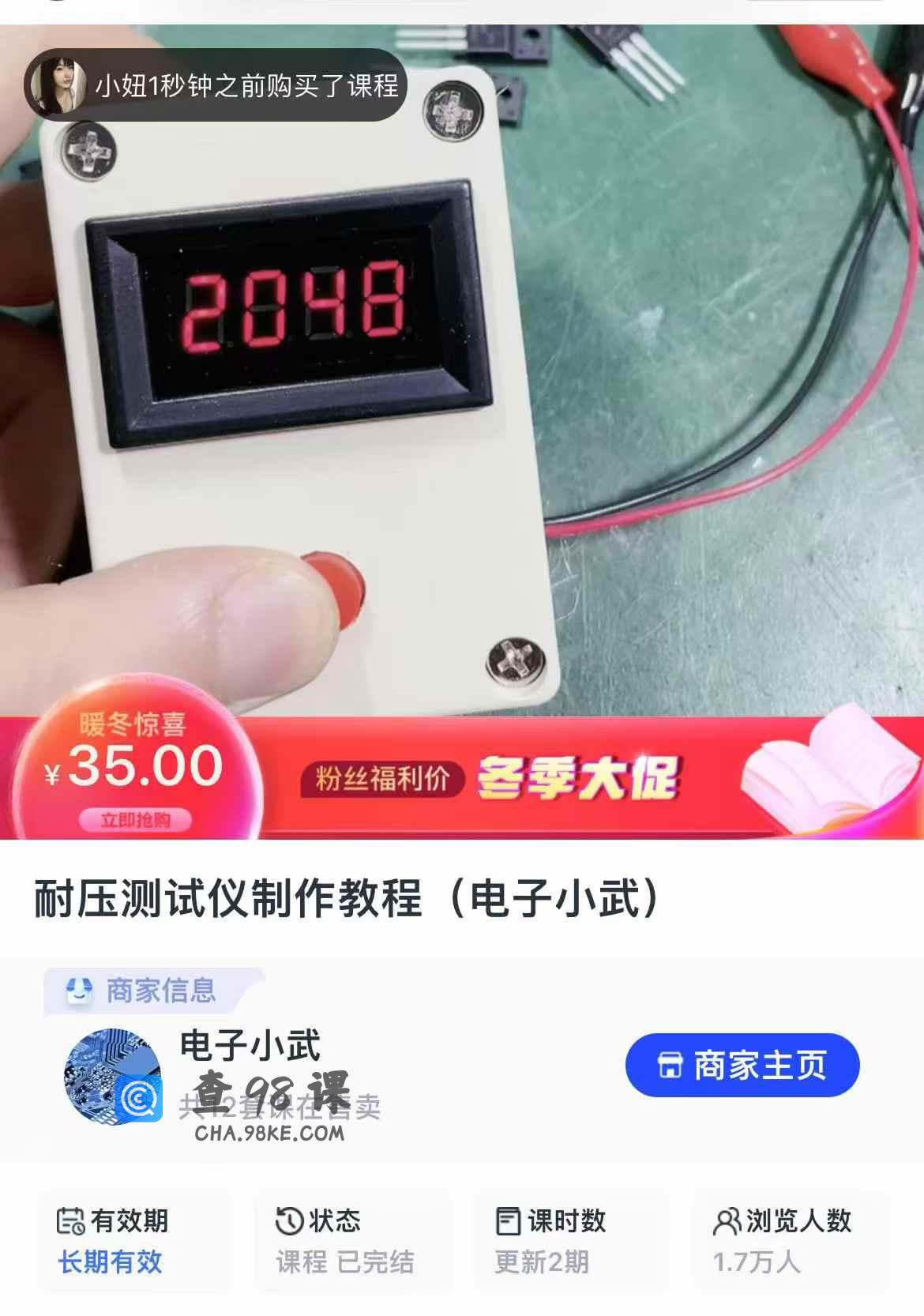This screenshot has width=924, height=1316.
Task: Open the 商家主页 merchant homepage
Action: pyautogui.click(x=742, y=1065)
